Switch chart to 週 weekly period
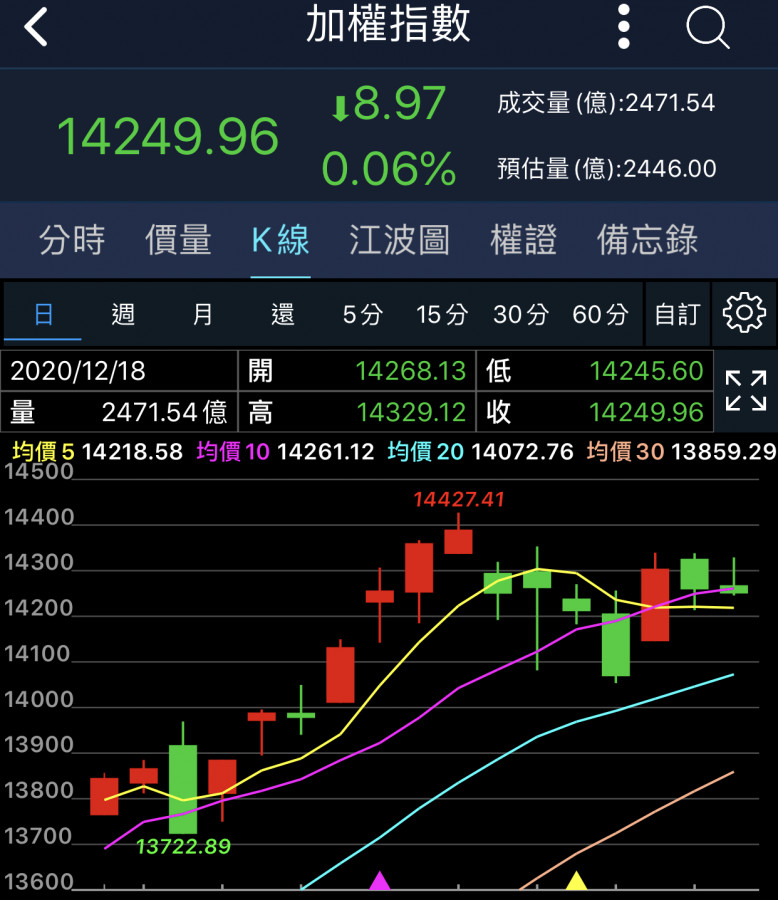 point(123,315)
